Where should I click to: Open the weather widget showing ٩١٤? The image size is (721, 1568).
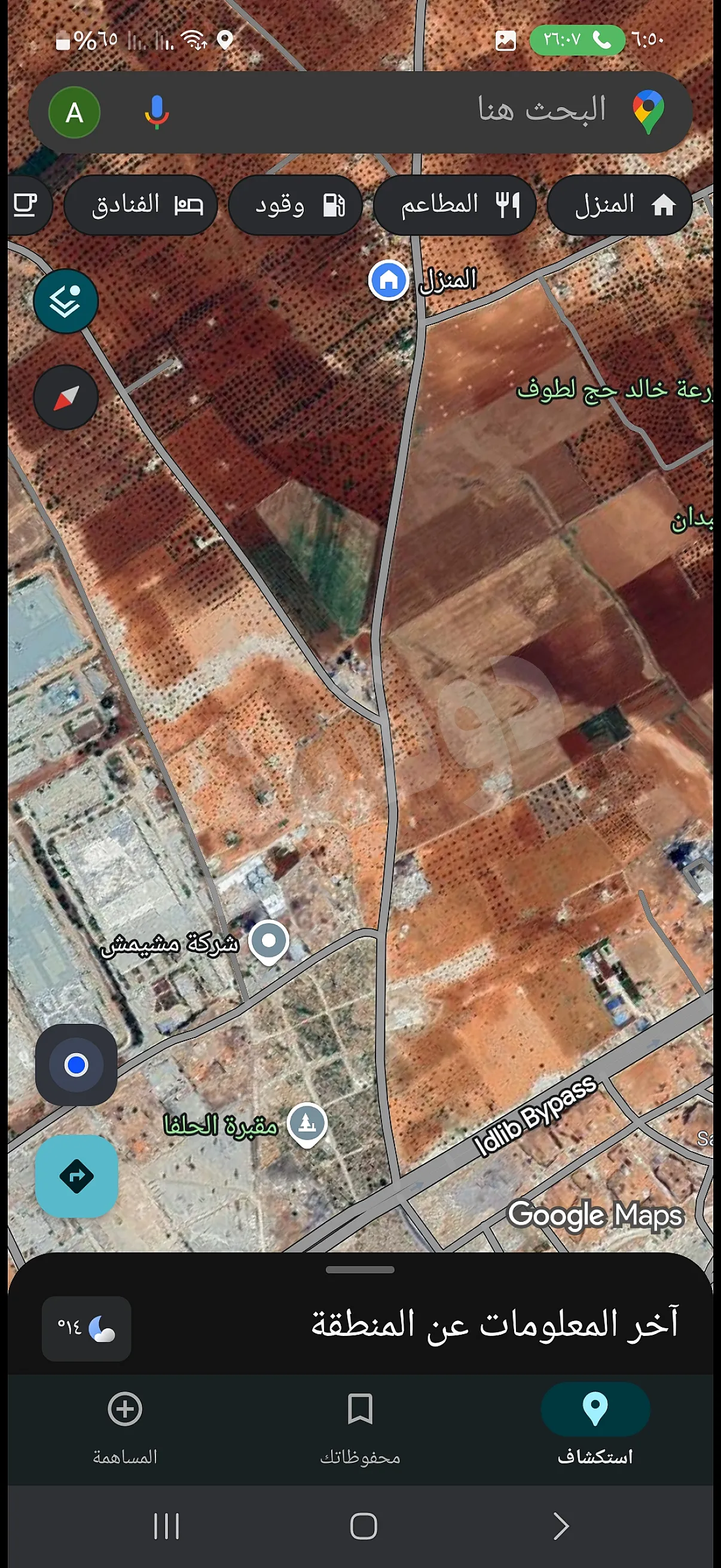pos(87,1329)
